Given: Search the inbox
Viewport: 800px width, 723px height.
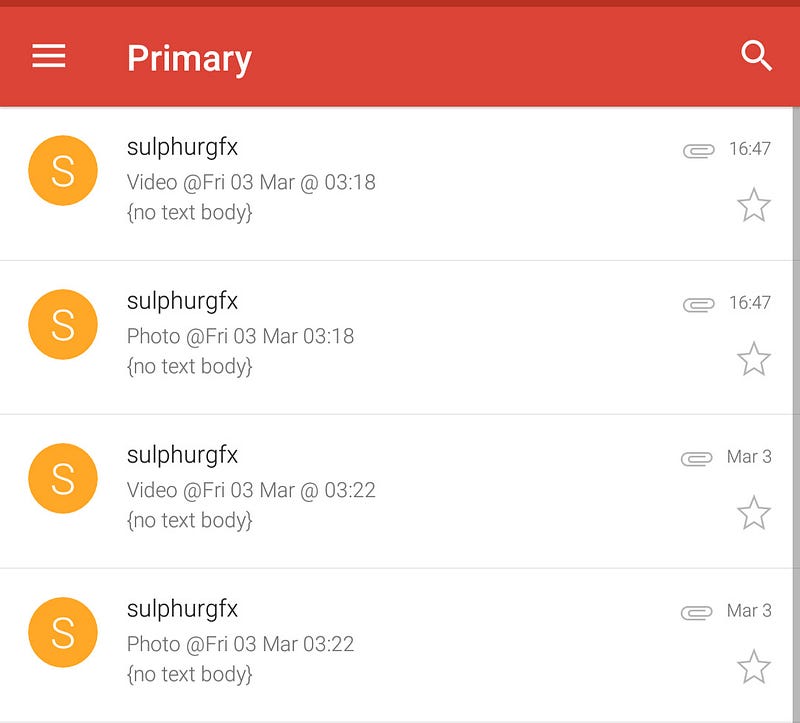Looking at the screenshot, I should pyautogui.click(x=756, y=57).
